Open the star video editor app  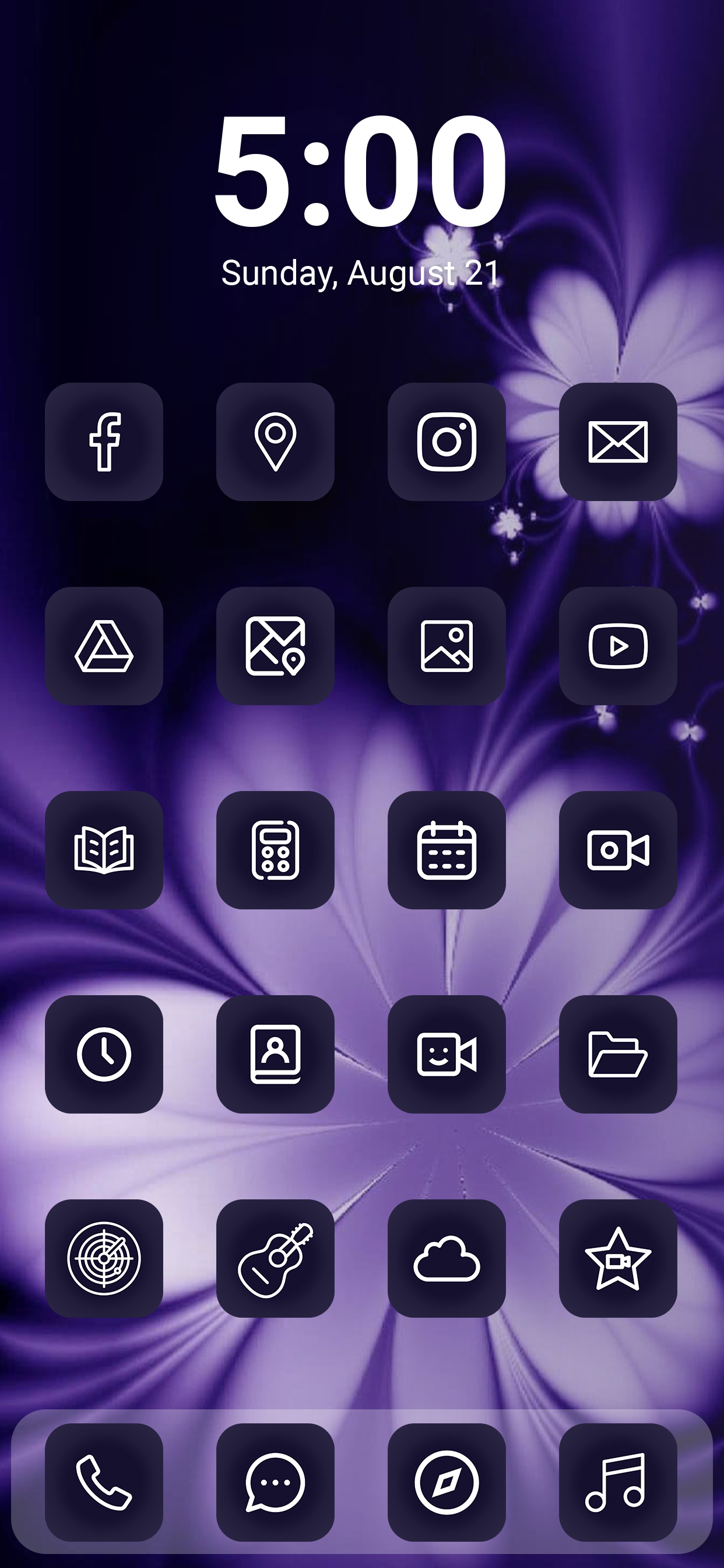tap(617, 1258)
